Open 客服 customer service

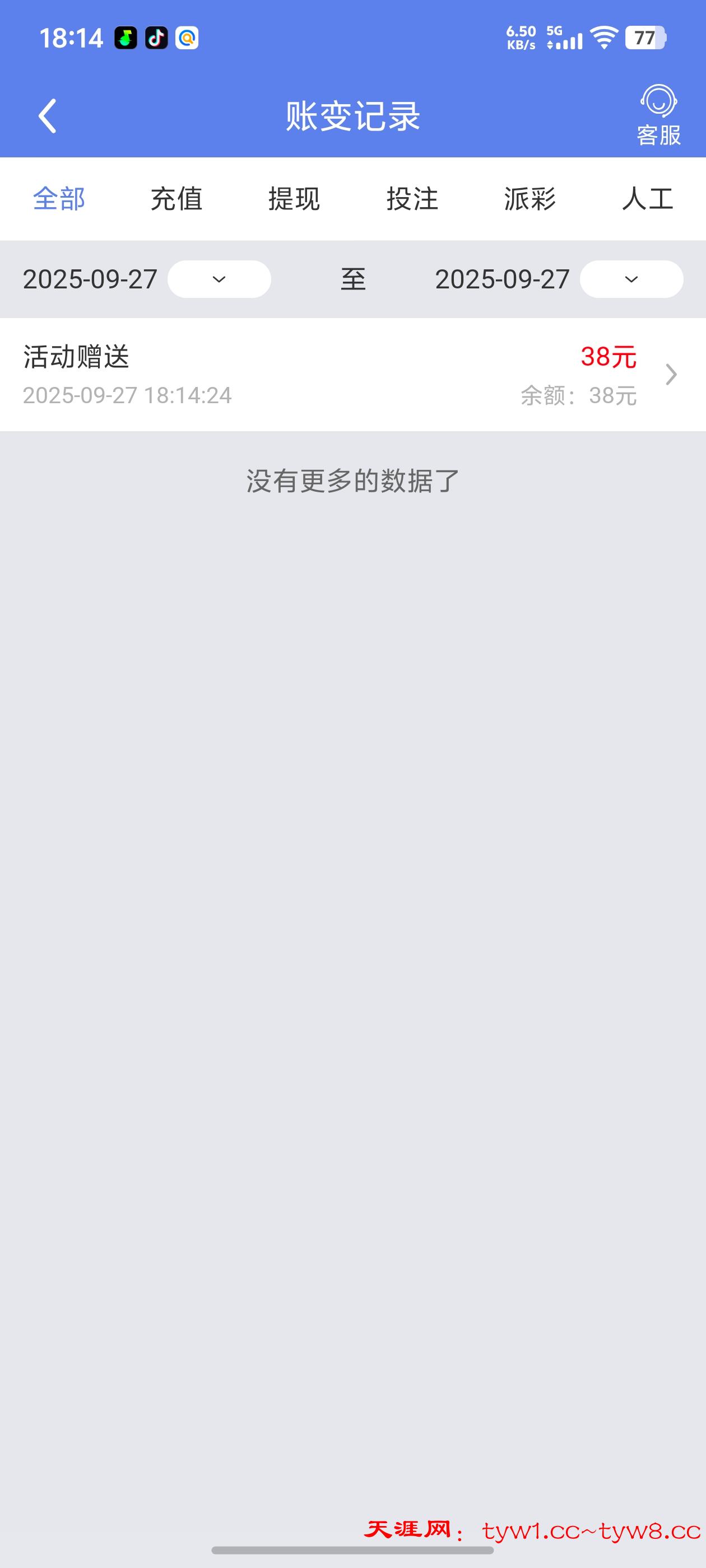pyautogui.click(x=658, y=116)
